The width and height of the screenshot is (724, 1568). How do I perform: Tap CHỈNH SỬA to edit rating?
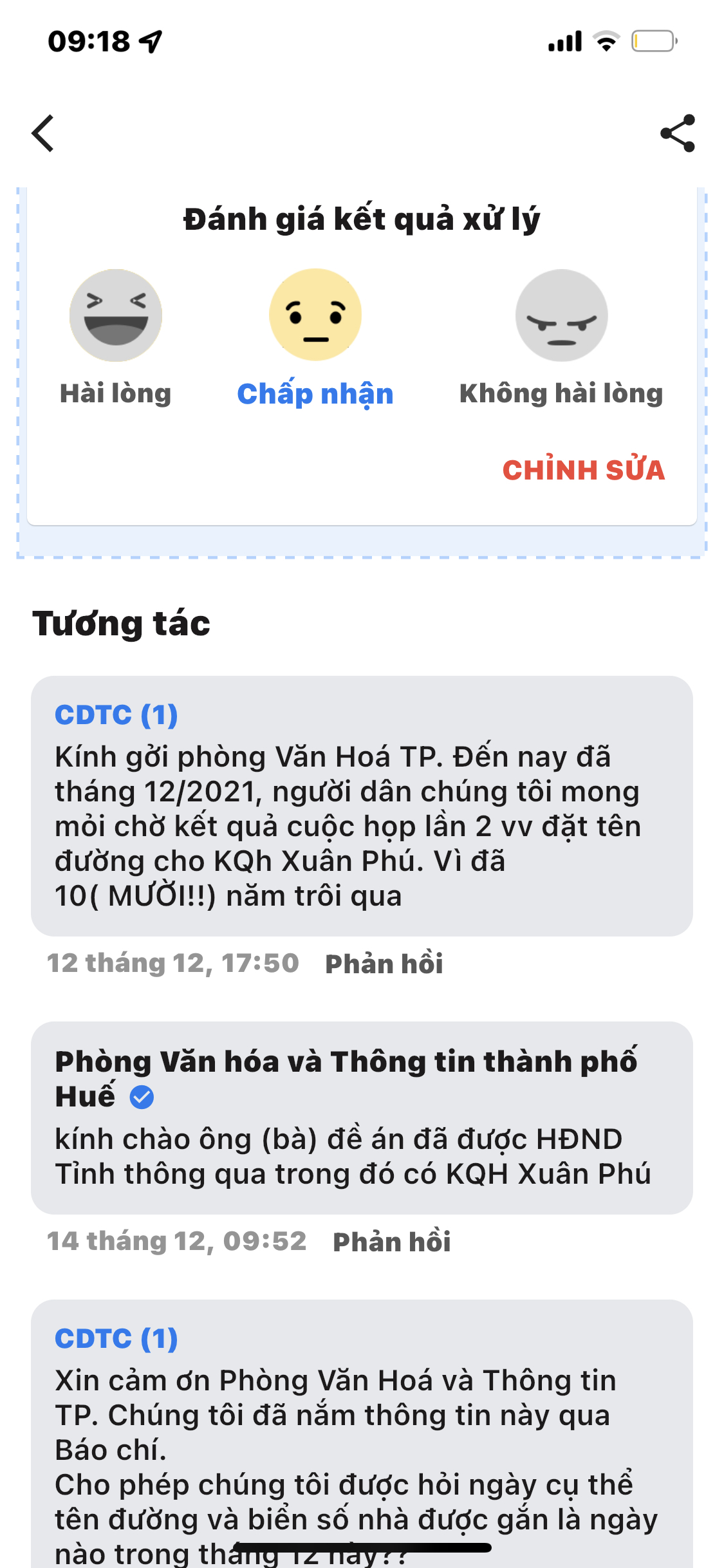click(x=583, y=470)
